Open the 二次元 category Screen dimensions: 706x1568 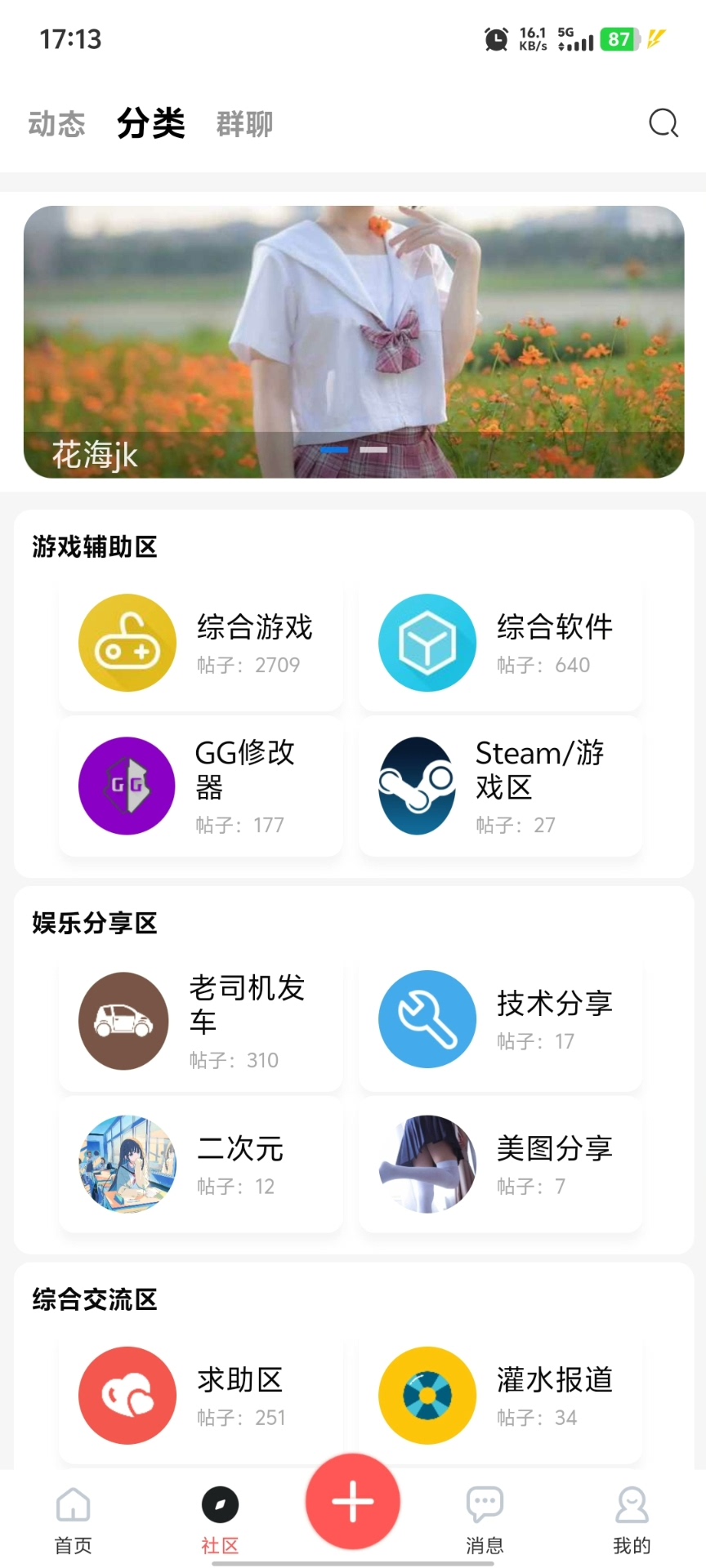(x=201, y=1164)
